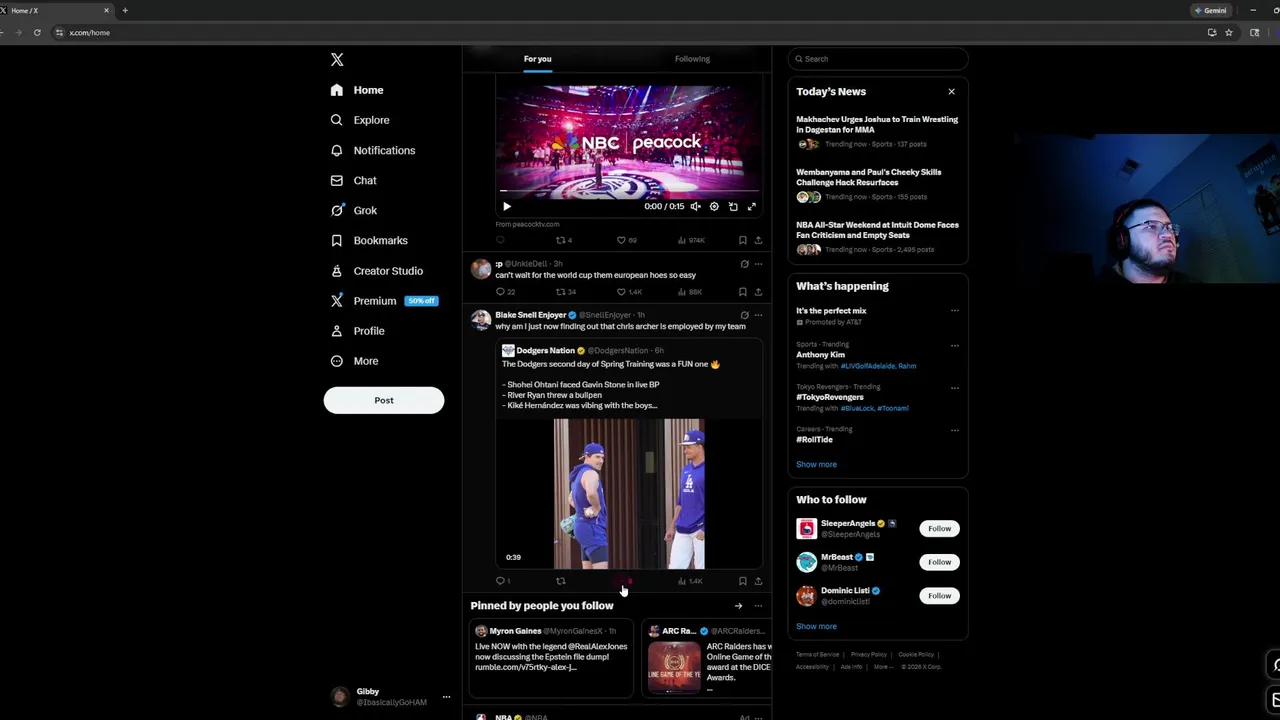Follow SleeperAngels
This screenshot has height=720, width=1280.
point(939,528)
